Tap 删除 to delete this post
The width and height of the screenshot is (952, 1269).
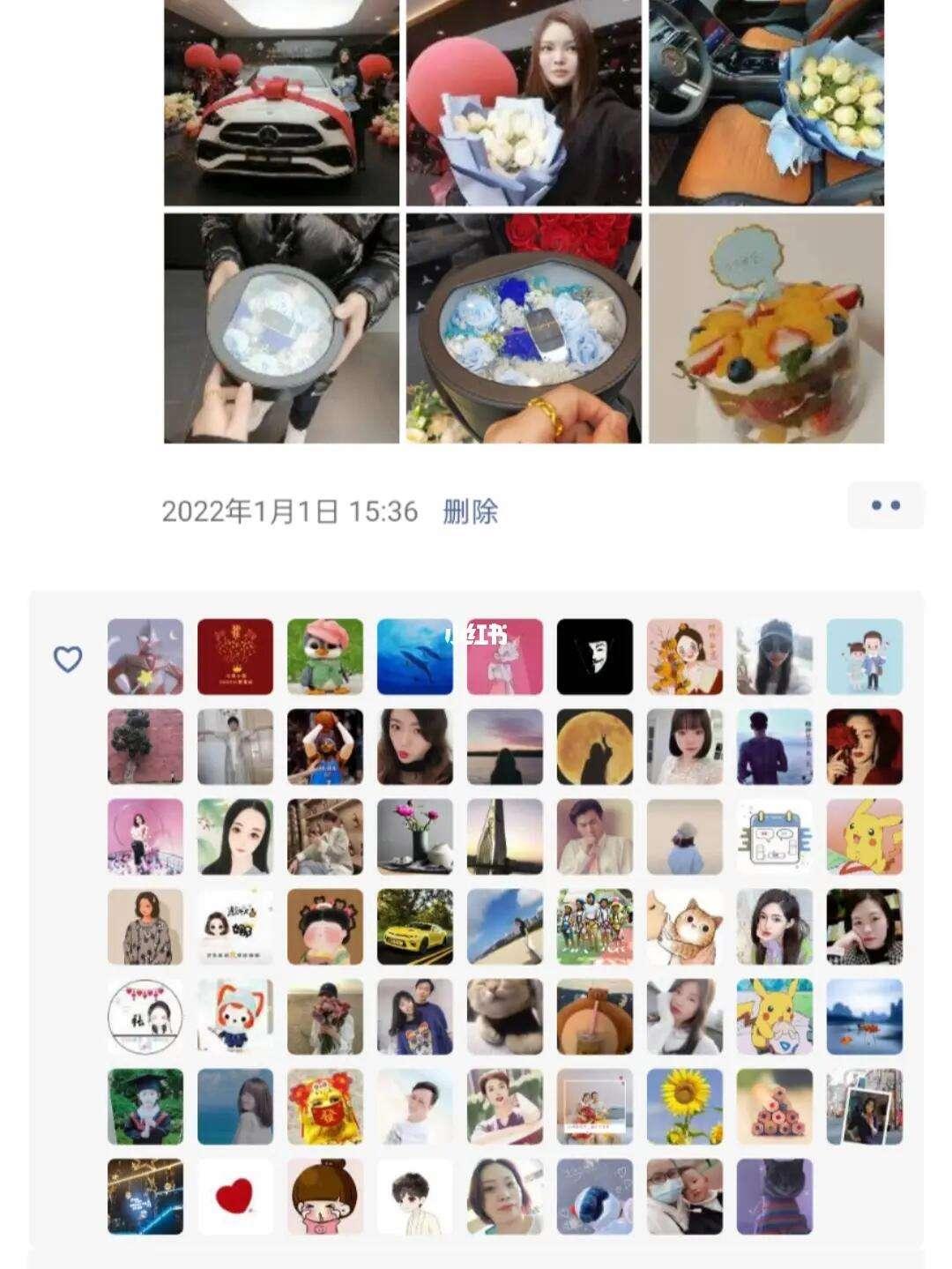[470, 511]
